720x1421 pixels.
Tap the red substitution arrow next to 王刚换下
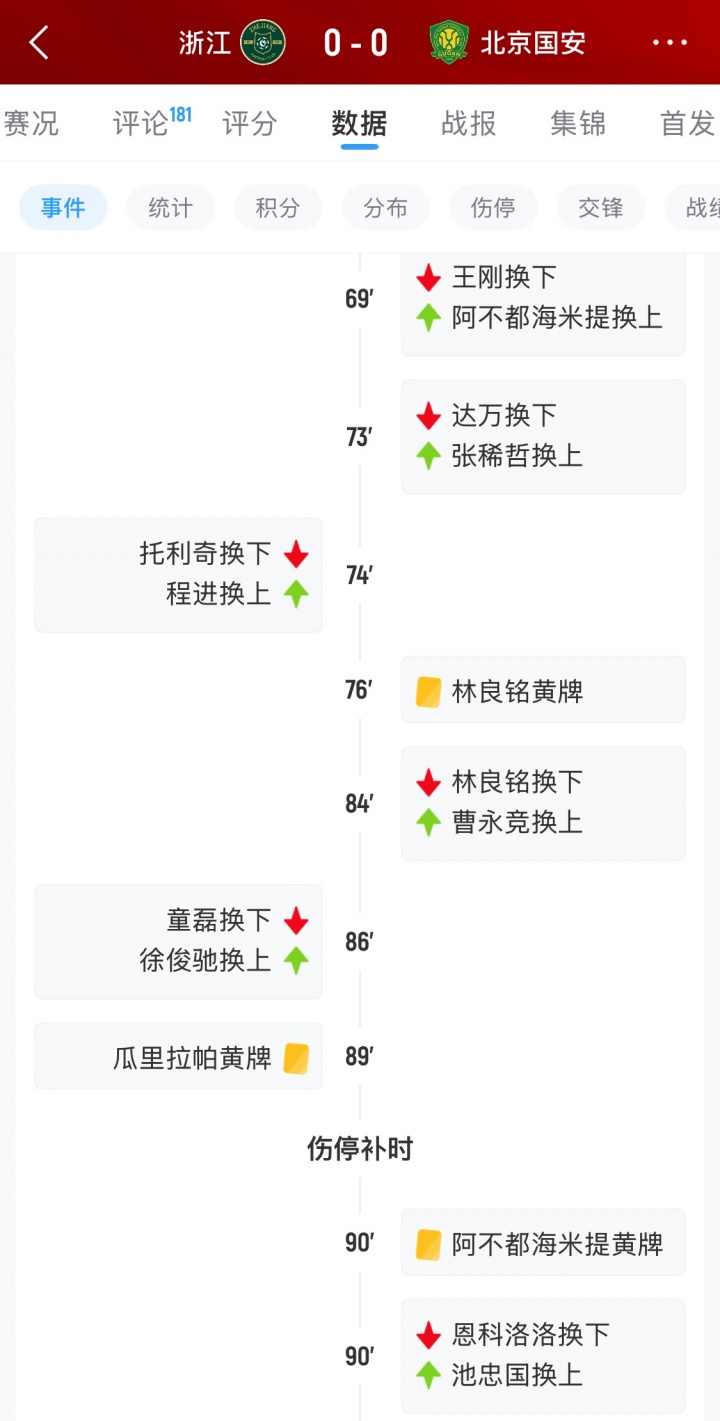(x=429, y=276)
